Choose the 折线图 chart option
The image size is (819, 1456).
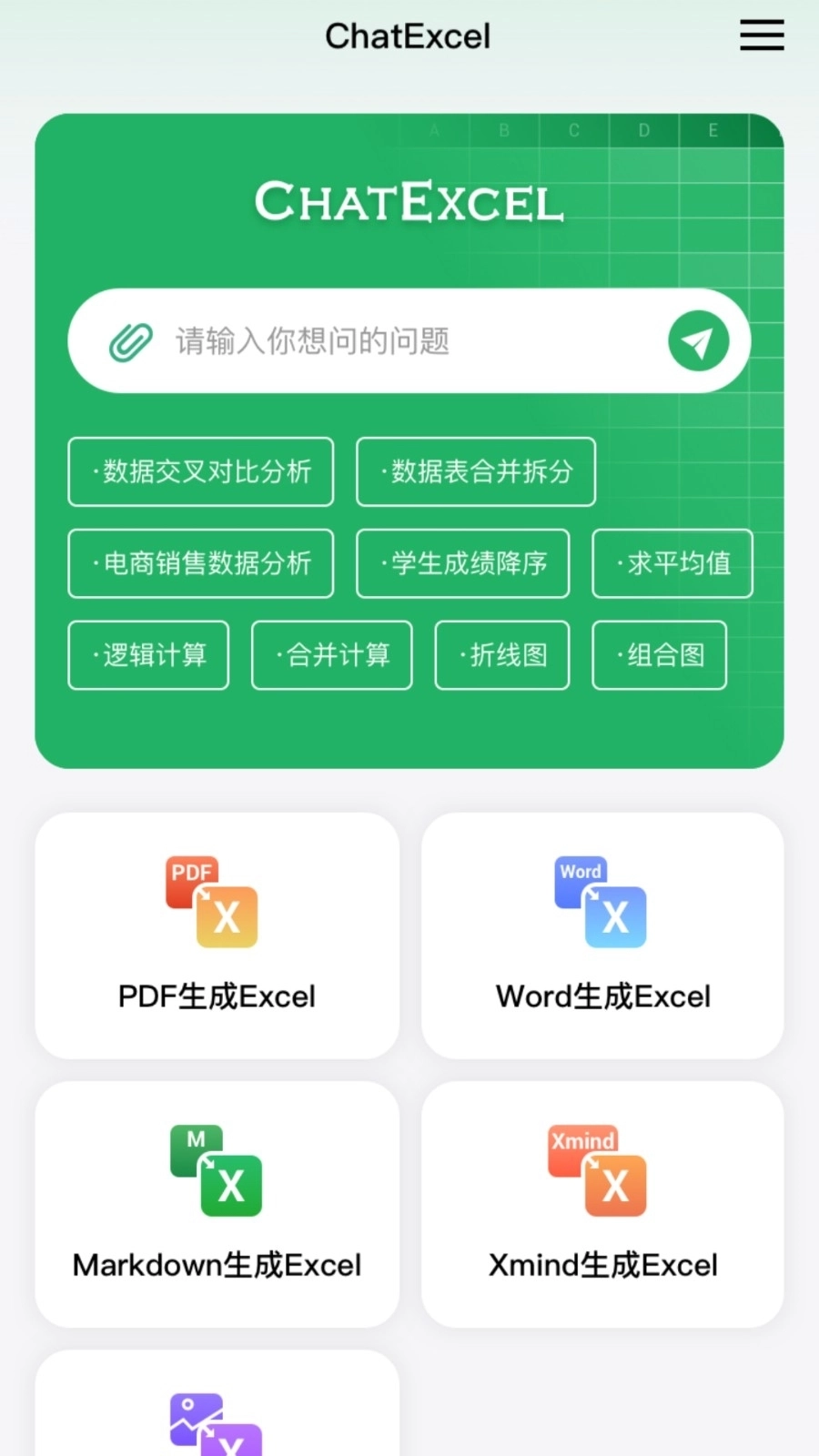point(501,655)
